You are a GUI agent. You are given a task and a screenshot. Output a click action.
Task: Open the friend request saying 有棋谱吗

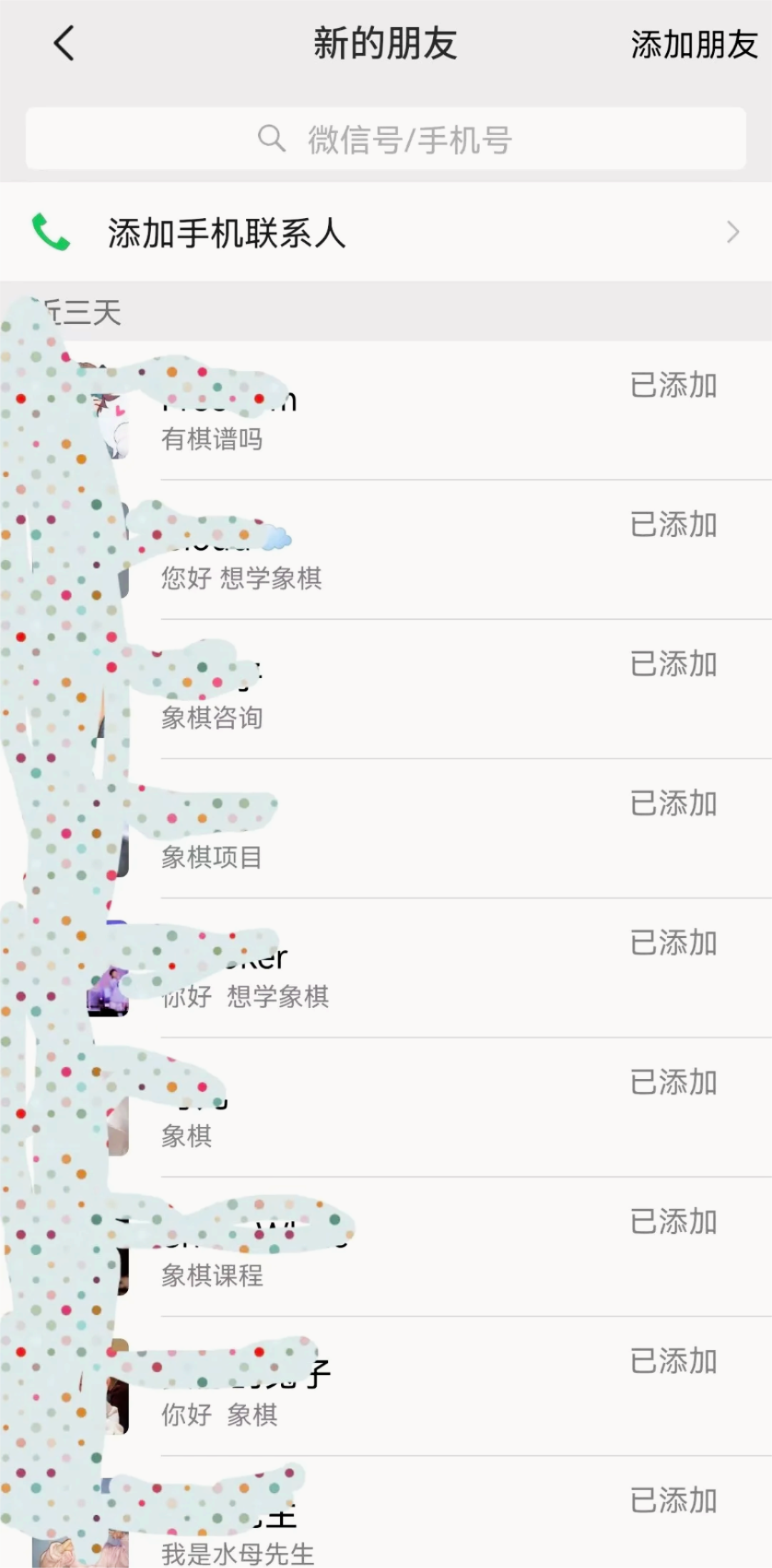click(386, 411)
